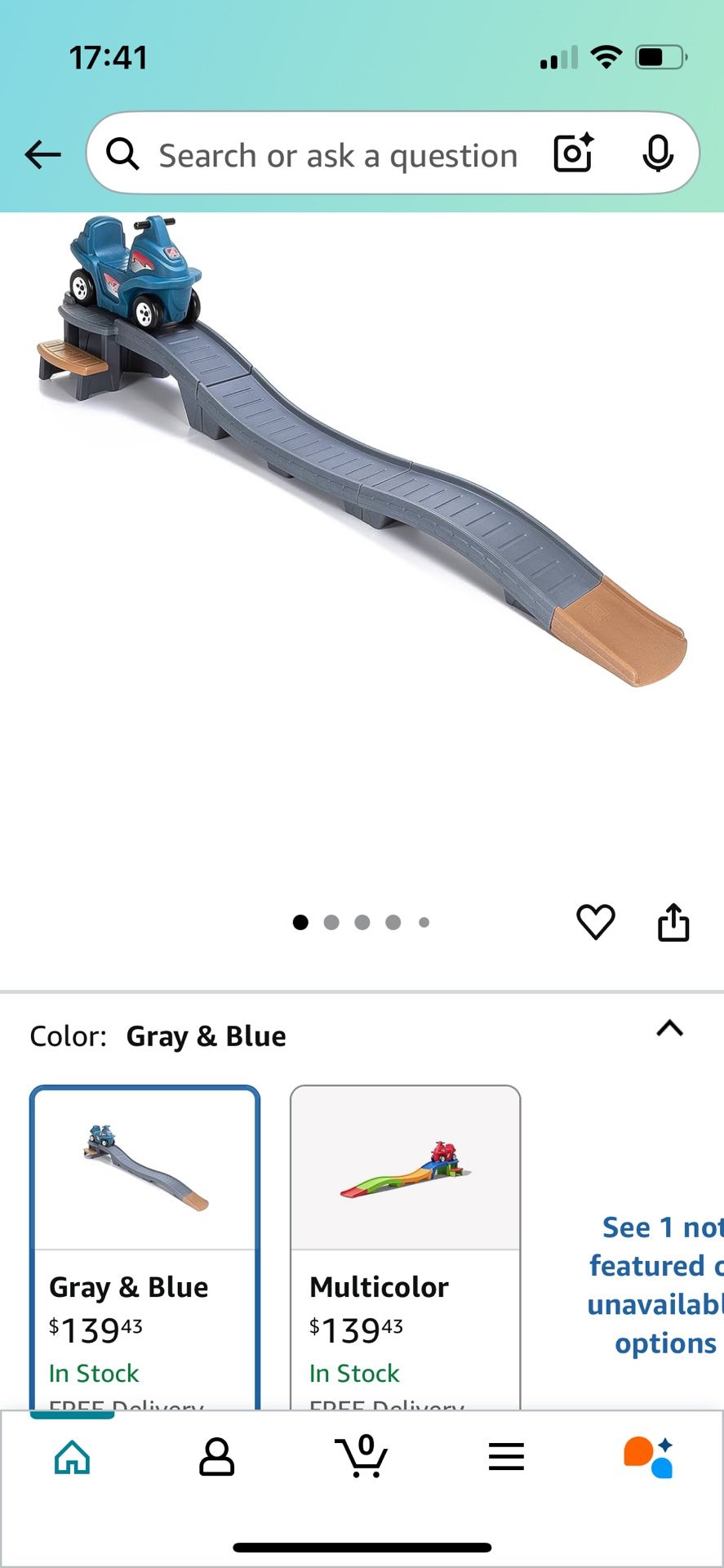Open the roller coaster product image
Screen dimensions: 724x1568
pos(362,457)
